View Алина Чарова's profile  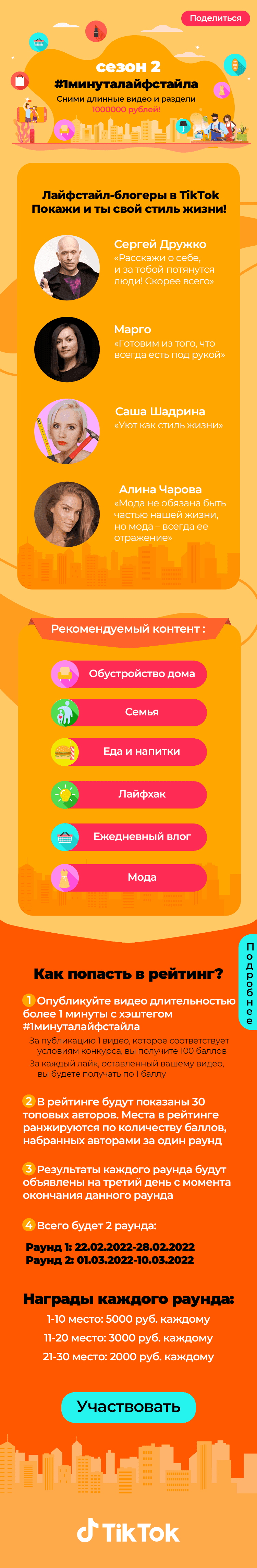[x=67, y=514]
